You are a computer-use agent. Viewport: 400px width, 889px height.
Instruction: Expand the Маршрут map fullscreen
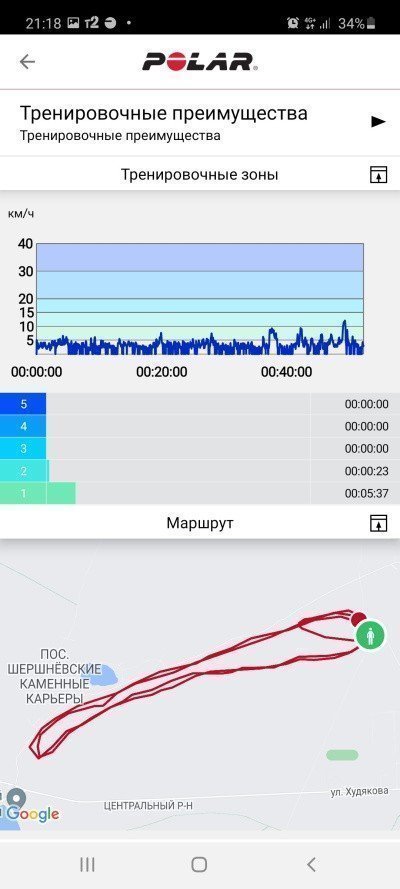click(378, 523)
